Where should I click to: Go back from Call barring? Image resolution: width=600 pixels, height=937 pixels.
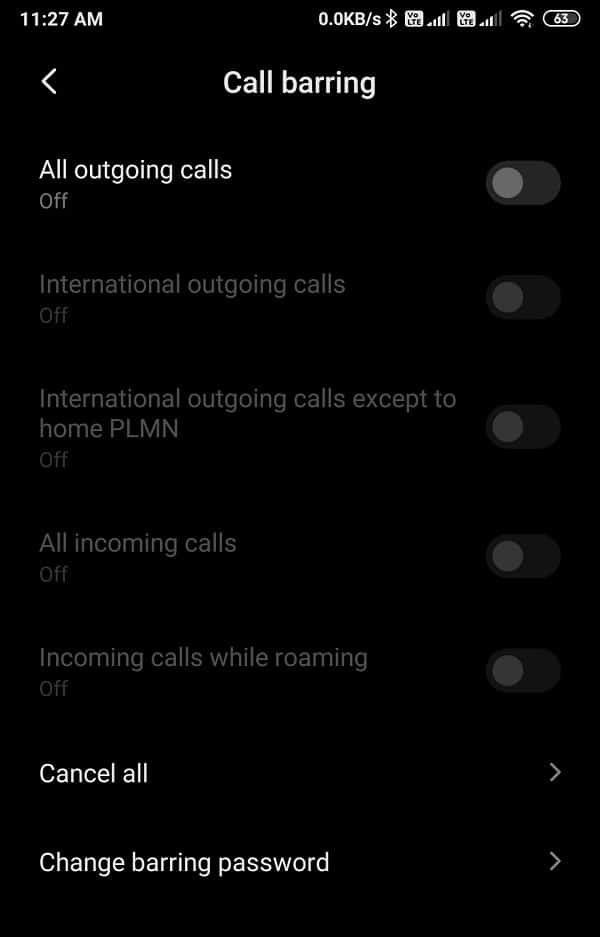pos(49,82)
